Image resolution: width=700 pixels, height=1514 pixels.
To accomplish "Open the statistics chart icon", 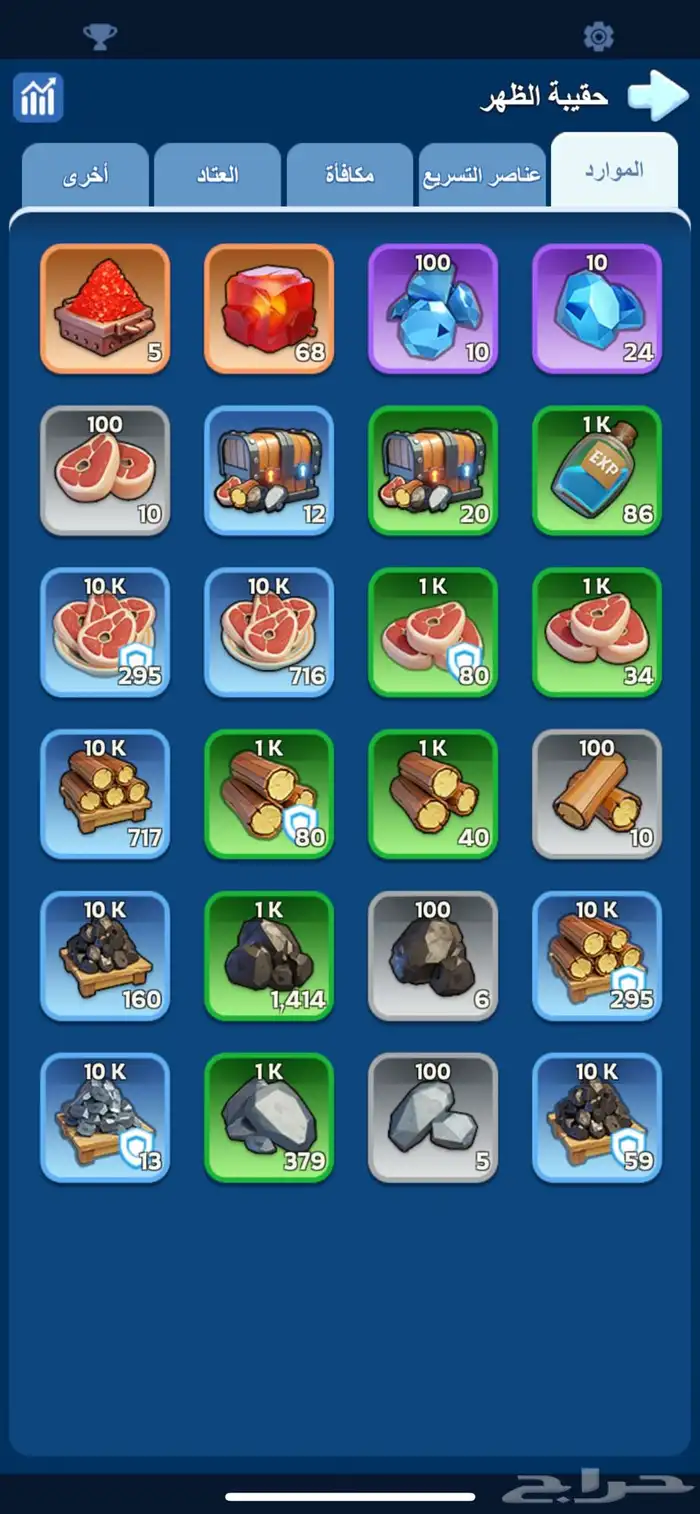I will click(x=38, y=98).
